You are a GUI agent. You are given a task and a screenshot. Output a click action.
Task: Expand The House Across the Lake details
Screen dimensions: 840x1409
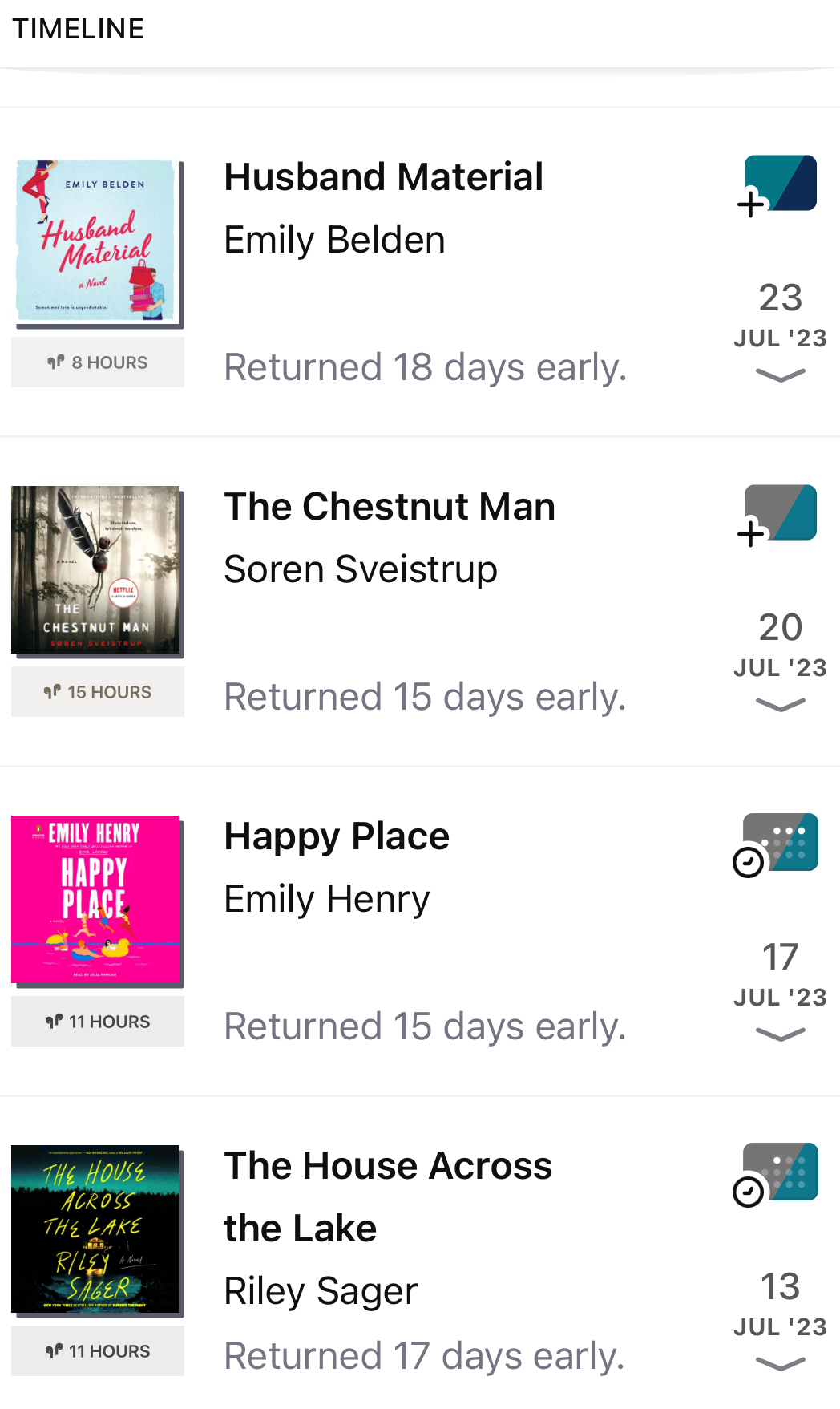(780, 1363)
